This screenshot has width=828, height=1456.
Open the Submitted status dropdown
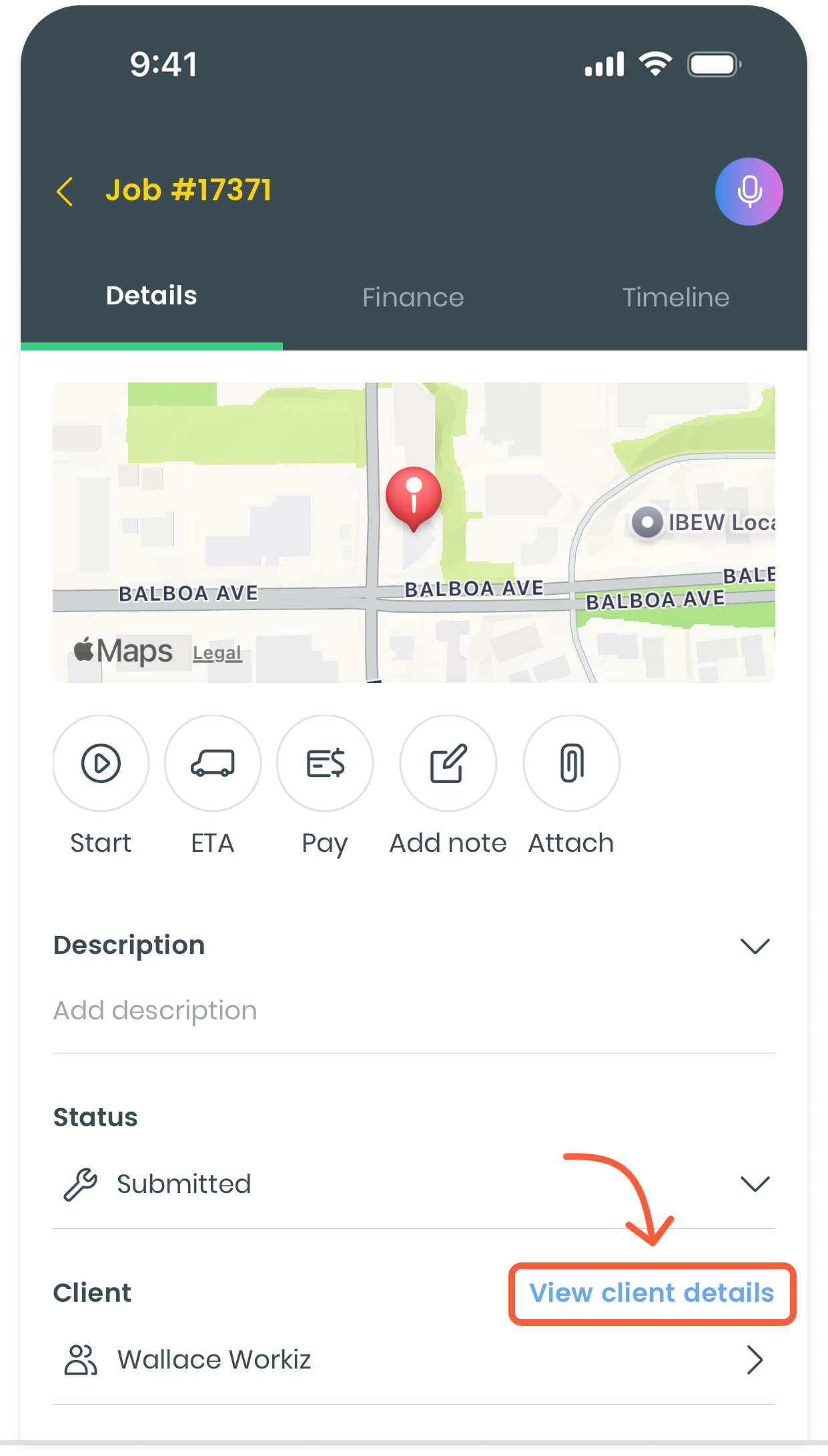point(755,1184)
